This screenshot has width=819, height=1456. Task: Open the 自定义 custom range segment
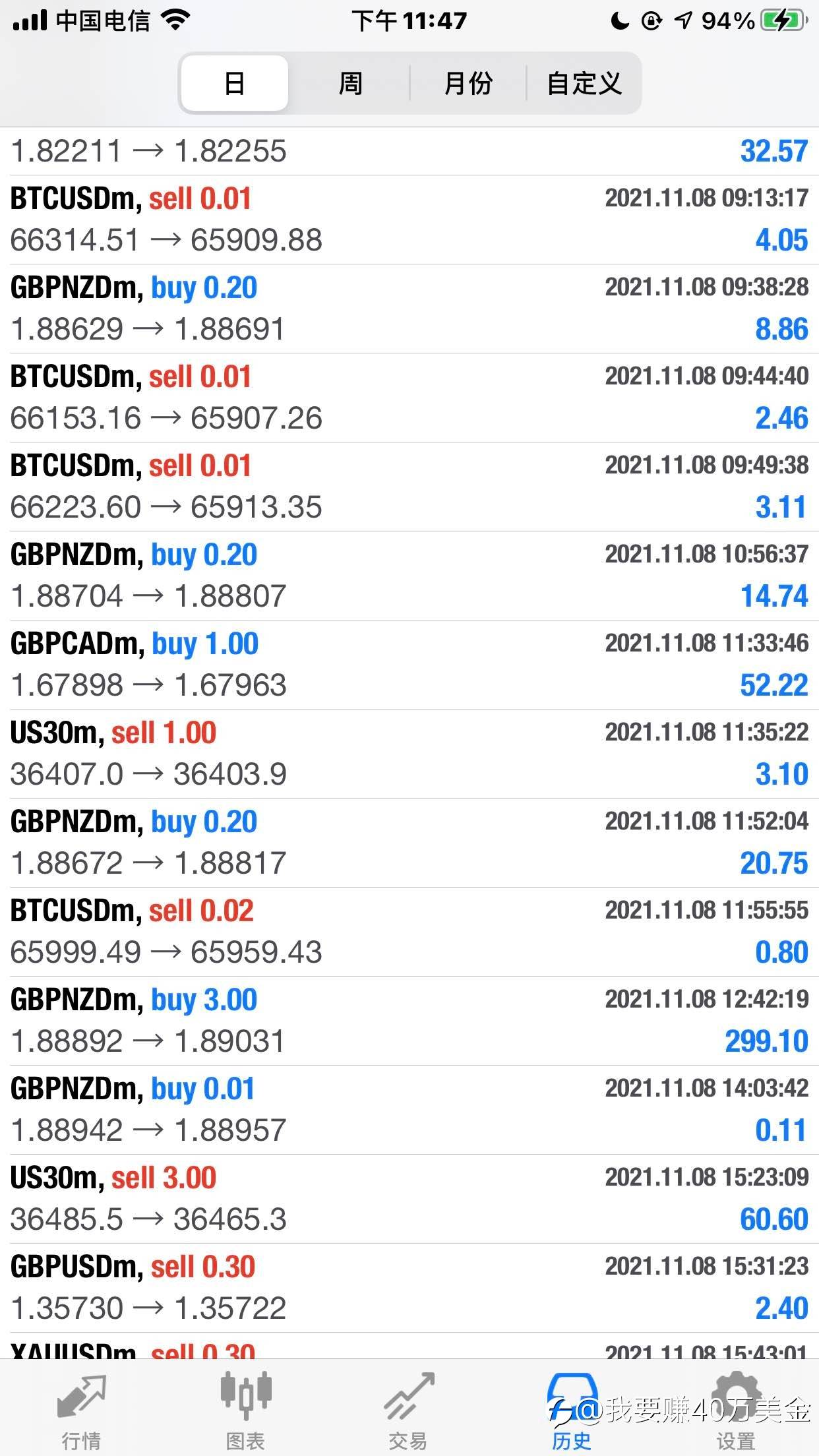click(584, 84)
